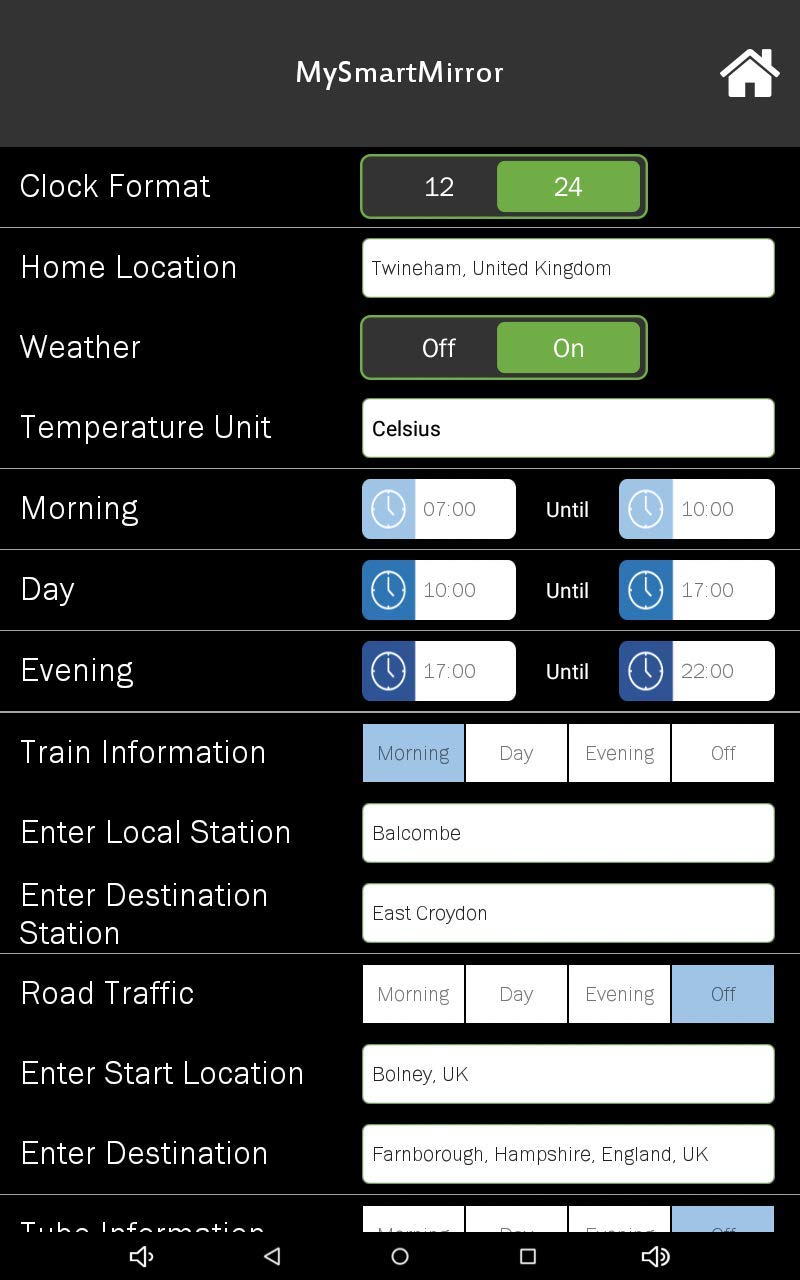Tap the left volume icon in navigation bar
800x1280 pixels.
142,1256
